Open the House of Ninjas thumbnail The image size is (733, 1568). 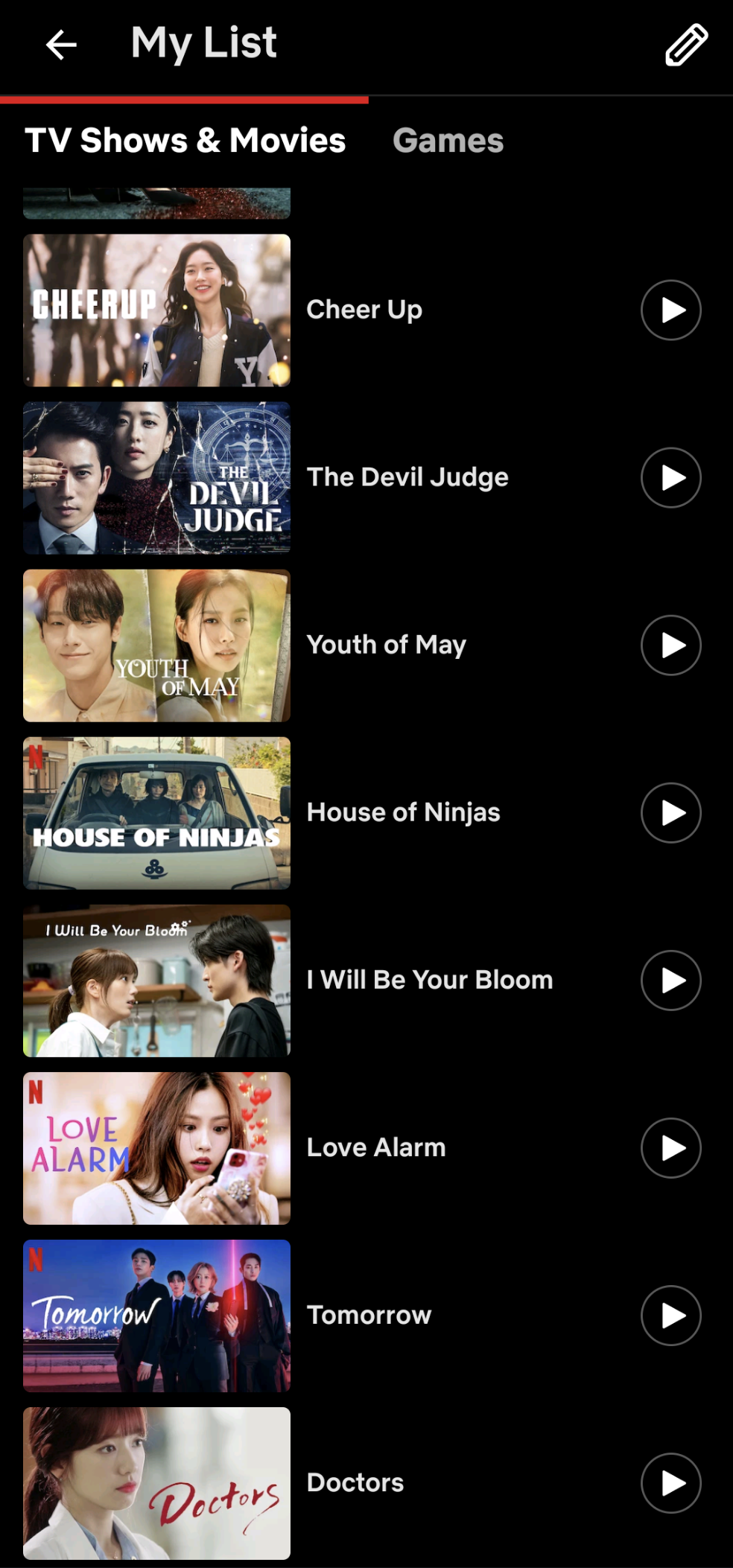pos(156,812)
